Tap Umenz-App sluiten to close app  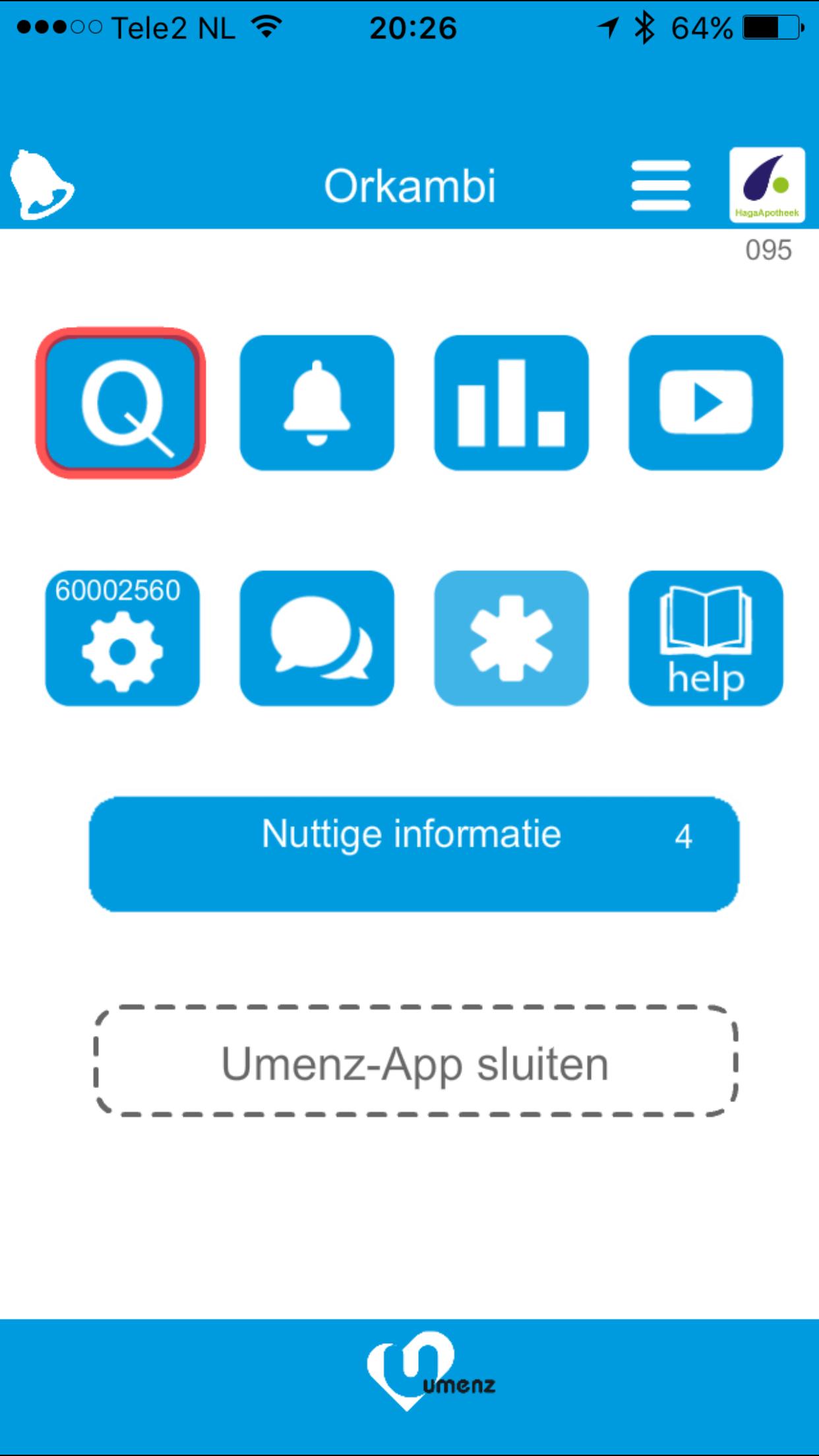tap(415, 1061)
